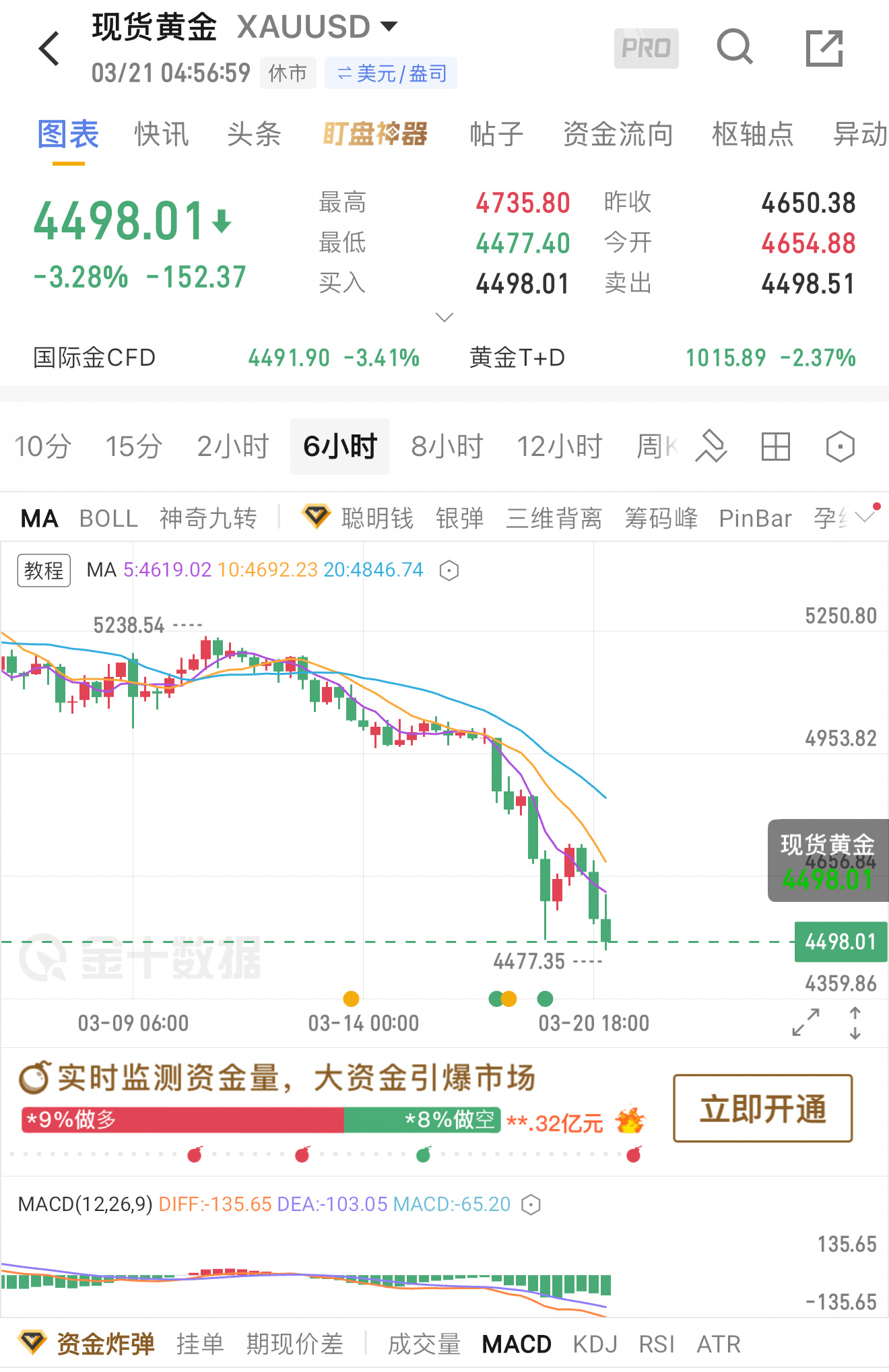Image resolution: width=889 pixels, height=1372 pixels.
Task: Click the crosshair target icon near grid icon
Action: click(838, 446)
